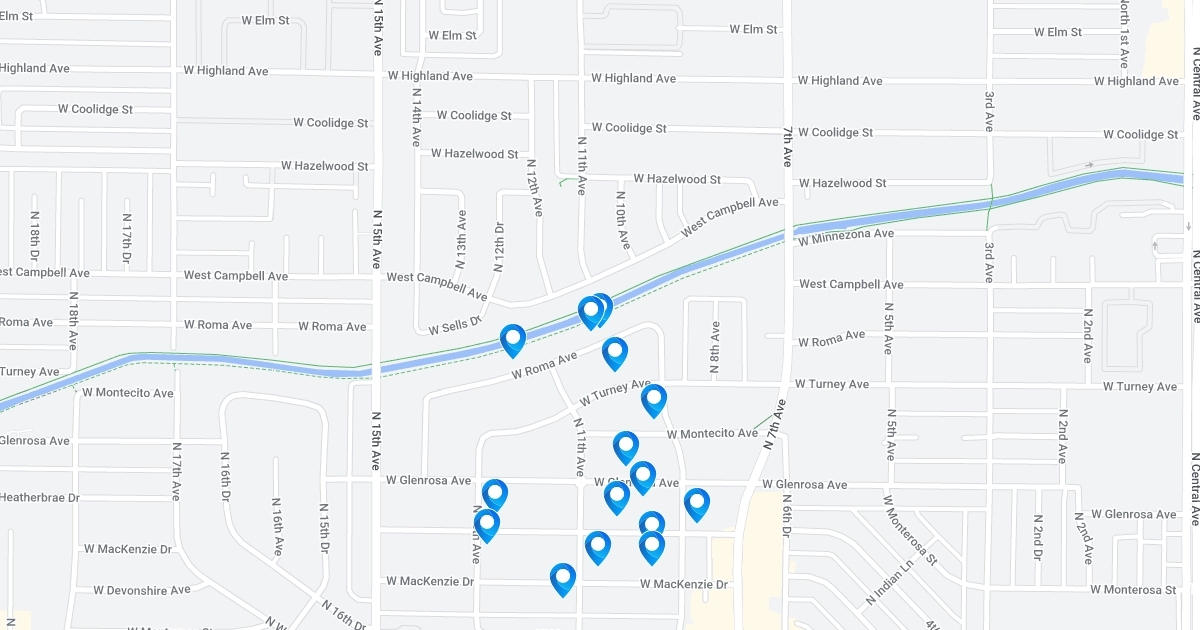Select the pin covering the W Glenrosa Ave label
This screenshot has height=630, width=1200.
[x=642, y=476]
